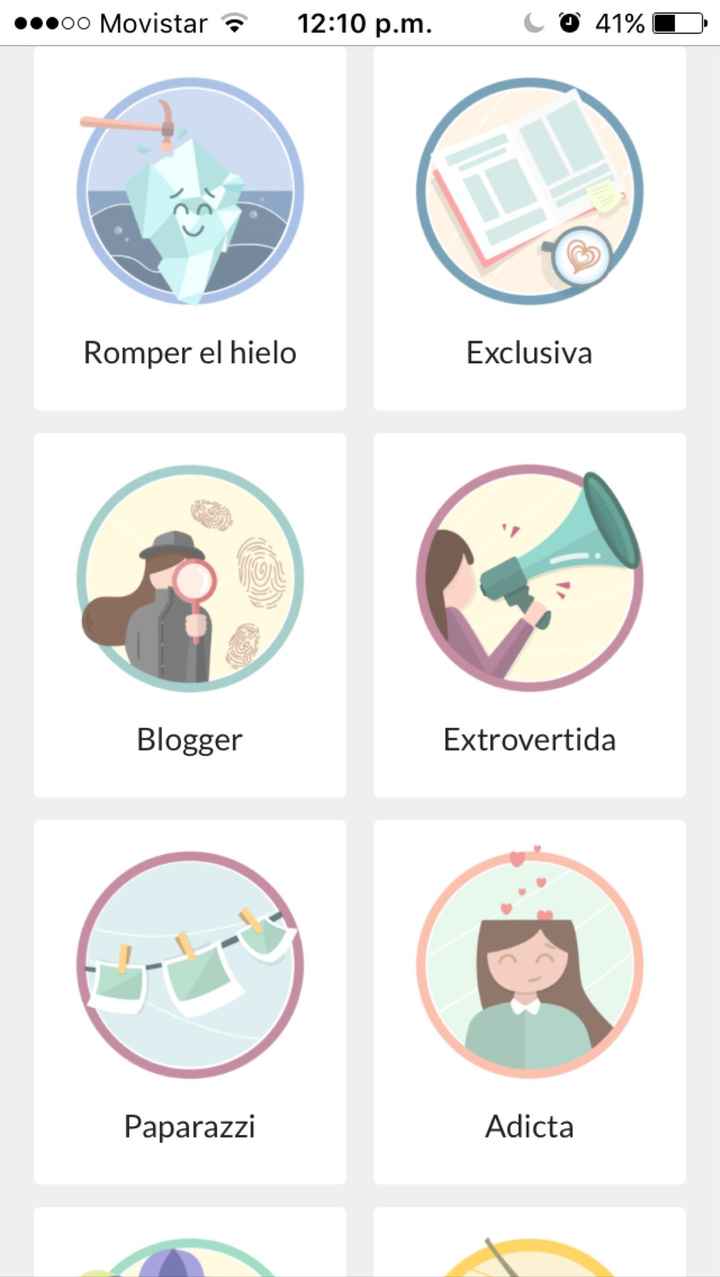Viewport: 720px width, 1277px height.
Task: Open the Extrovertida label text
Action: click(529, 739)
